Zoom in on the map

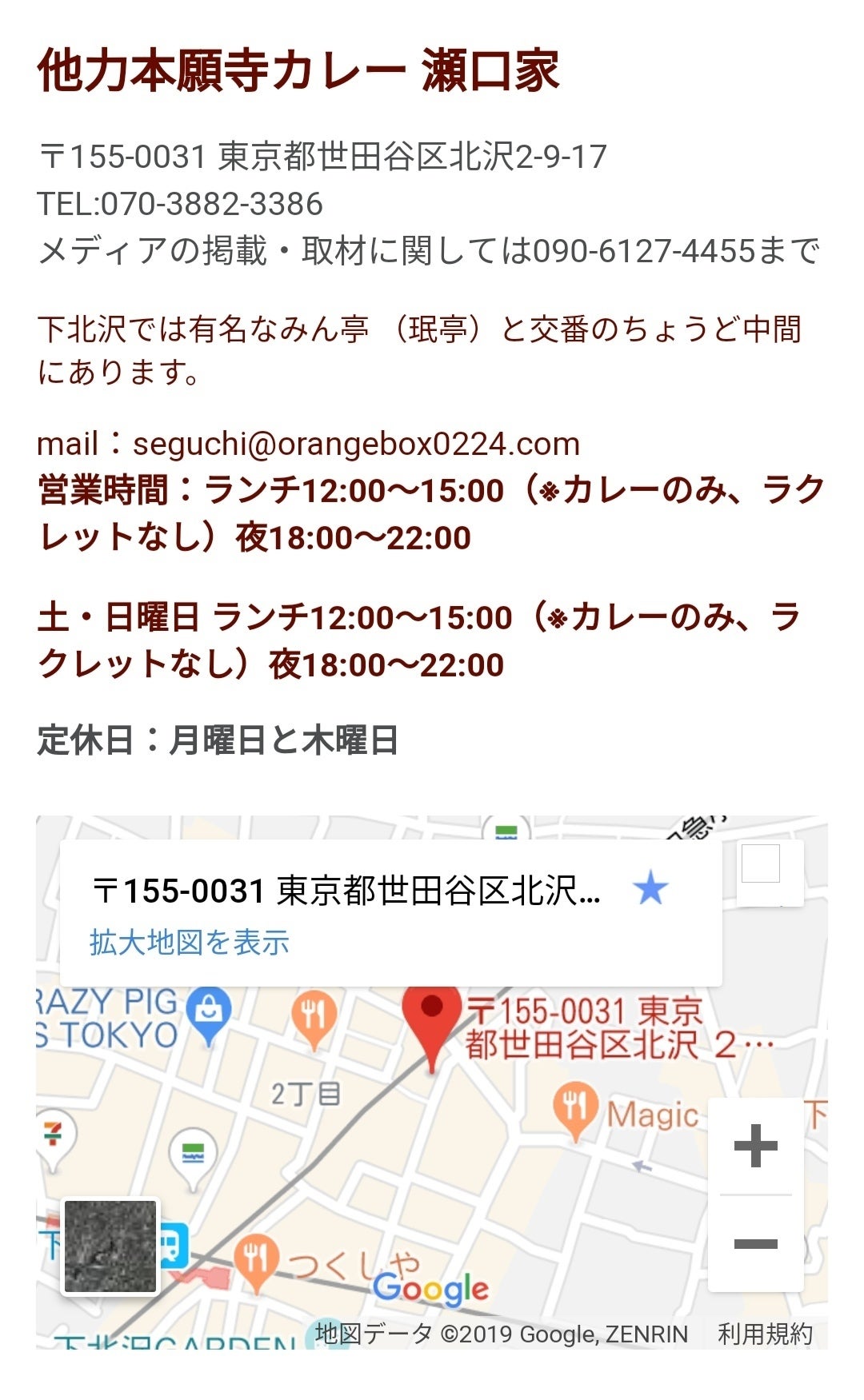755,1146
